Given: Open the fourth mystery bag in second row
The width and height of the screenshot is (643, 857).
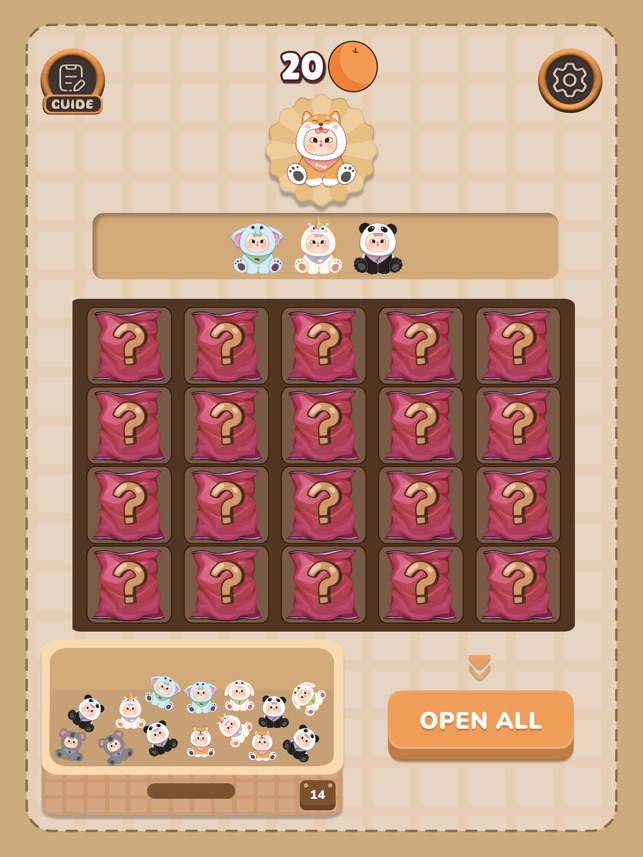Looking at the screenshot, I should (x=420, y=425).
